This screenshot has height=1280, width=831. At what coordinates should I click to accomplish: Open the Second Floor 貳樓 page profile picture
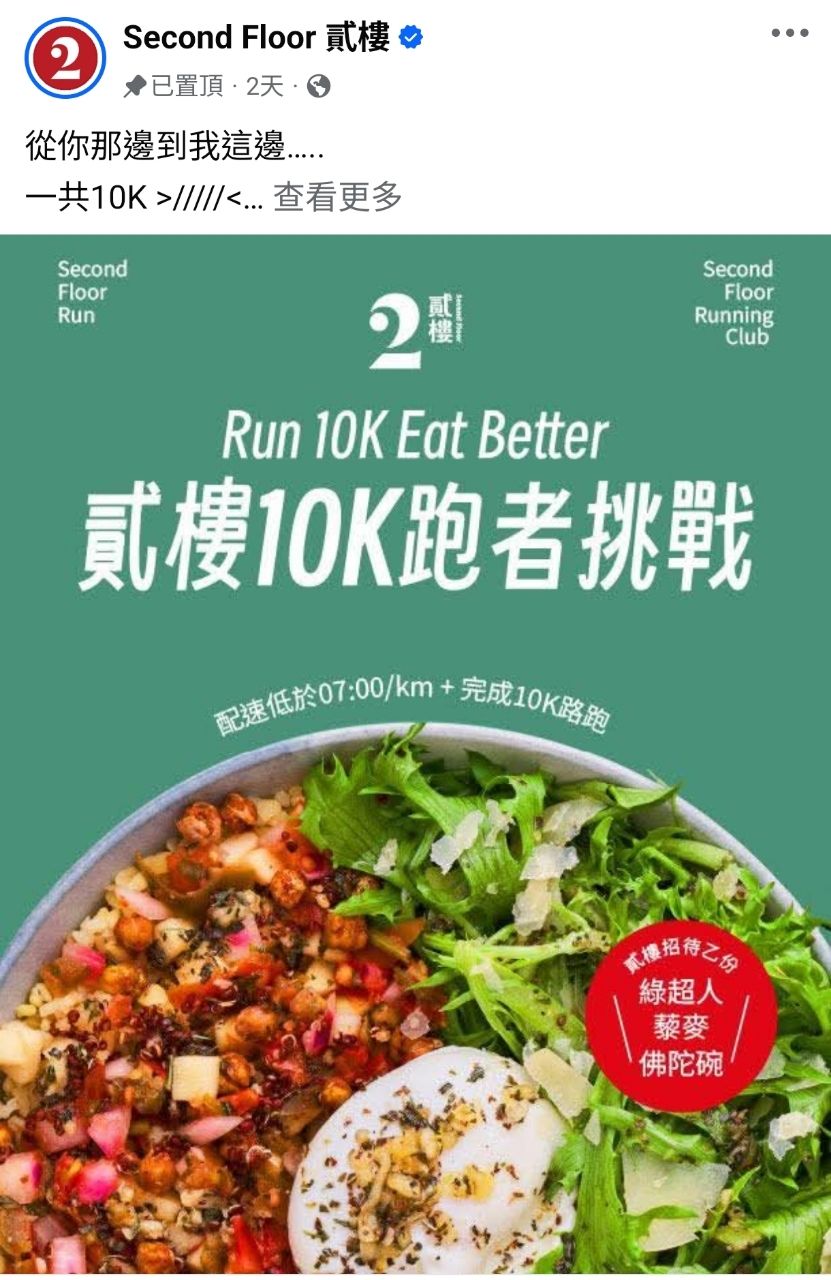65,59
